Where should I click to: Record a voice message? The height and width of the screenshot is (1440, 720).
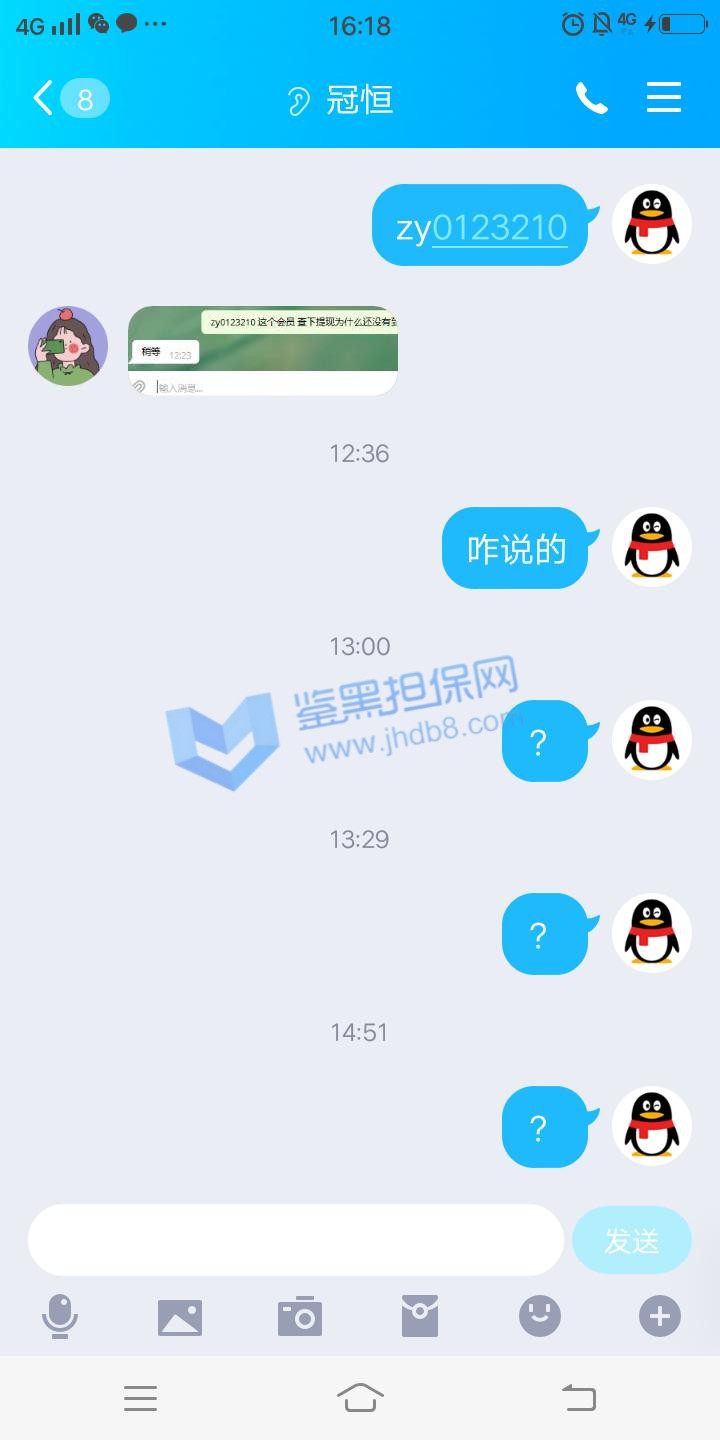(60, 1316)
